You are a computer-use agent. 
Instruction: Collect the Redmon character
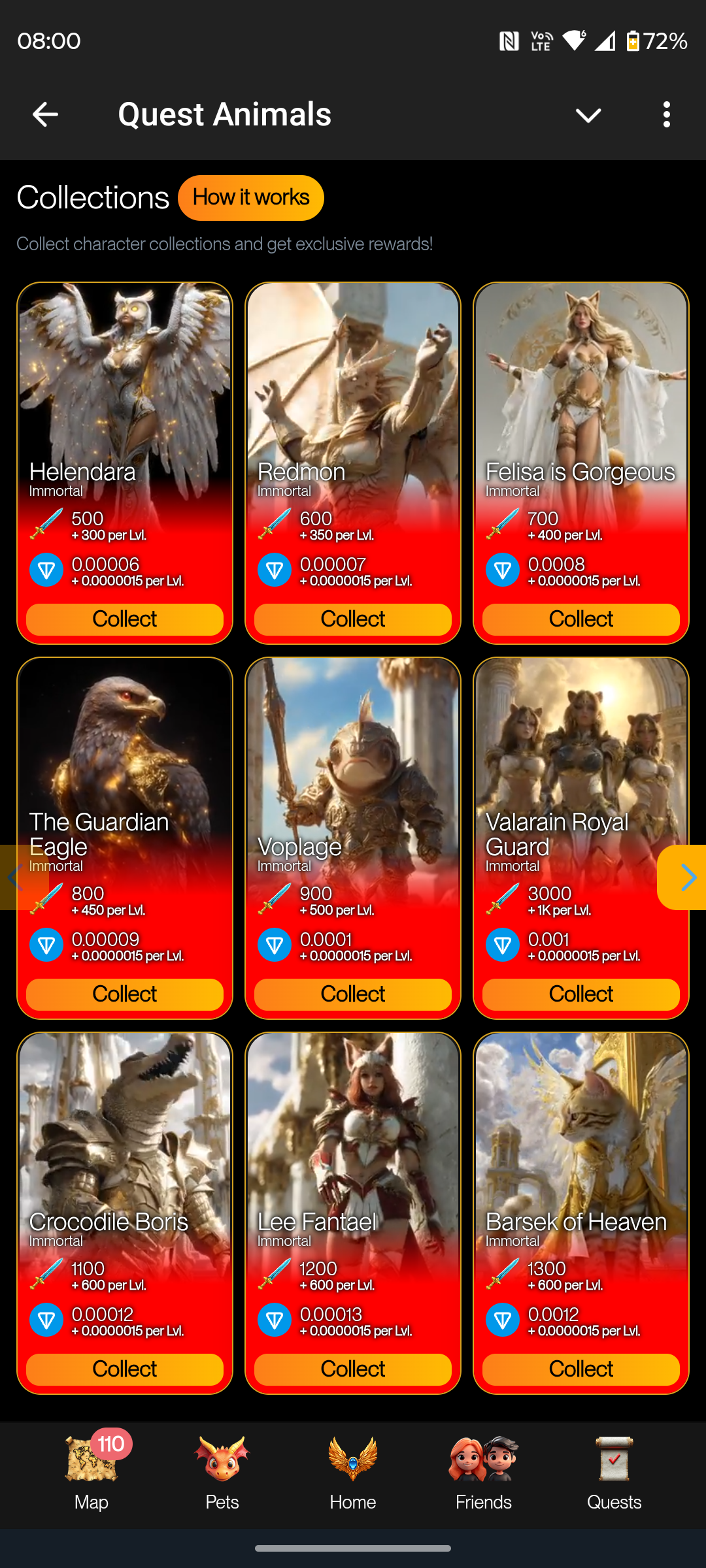tap(352, 619)
